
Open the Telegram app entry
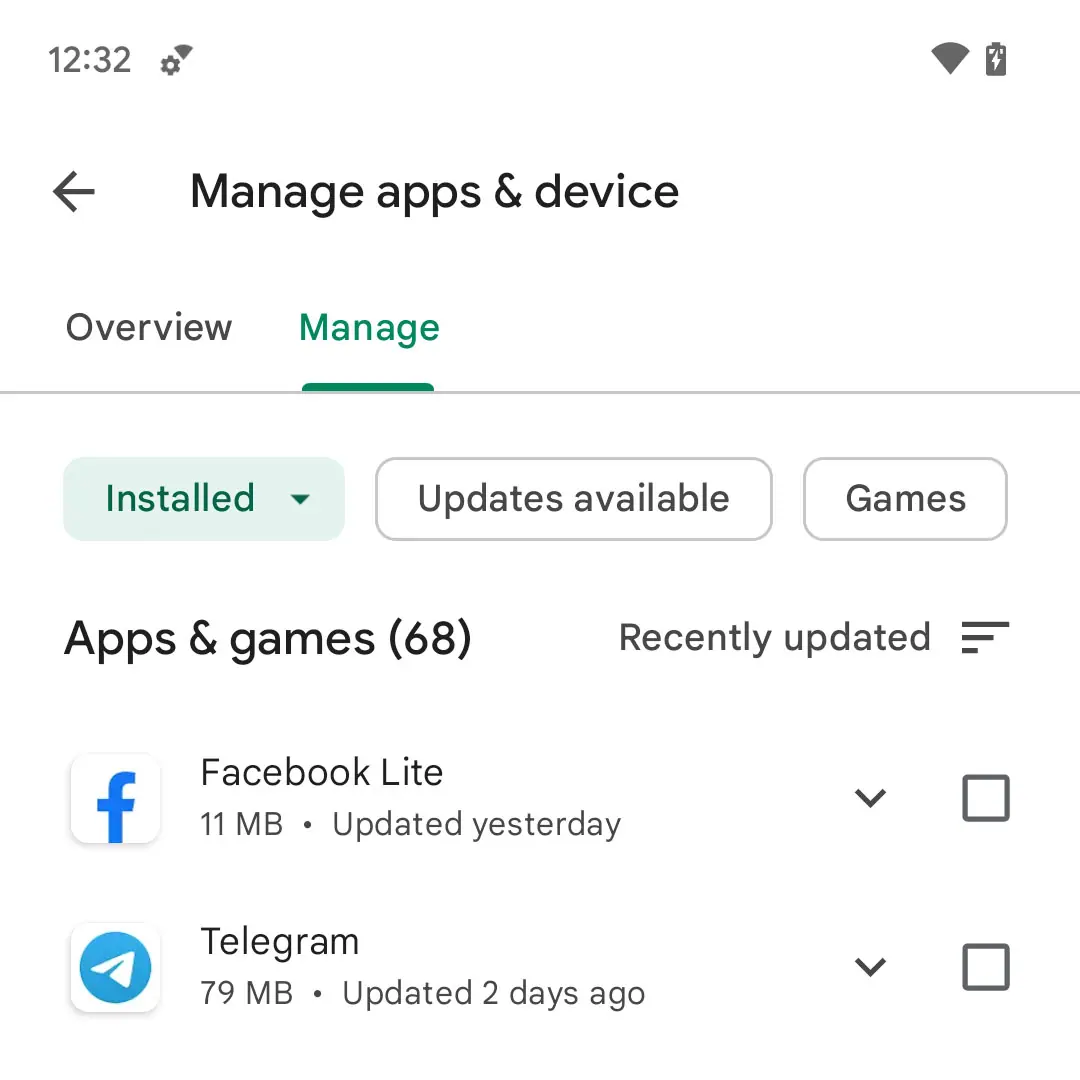point(420,966)
